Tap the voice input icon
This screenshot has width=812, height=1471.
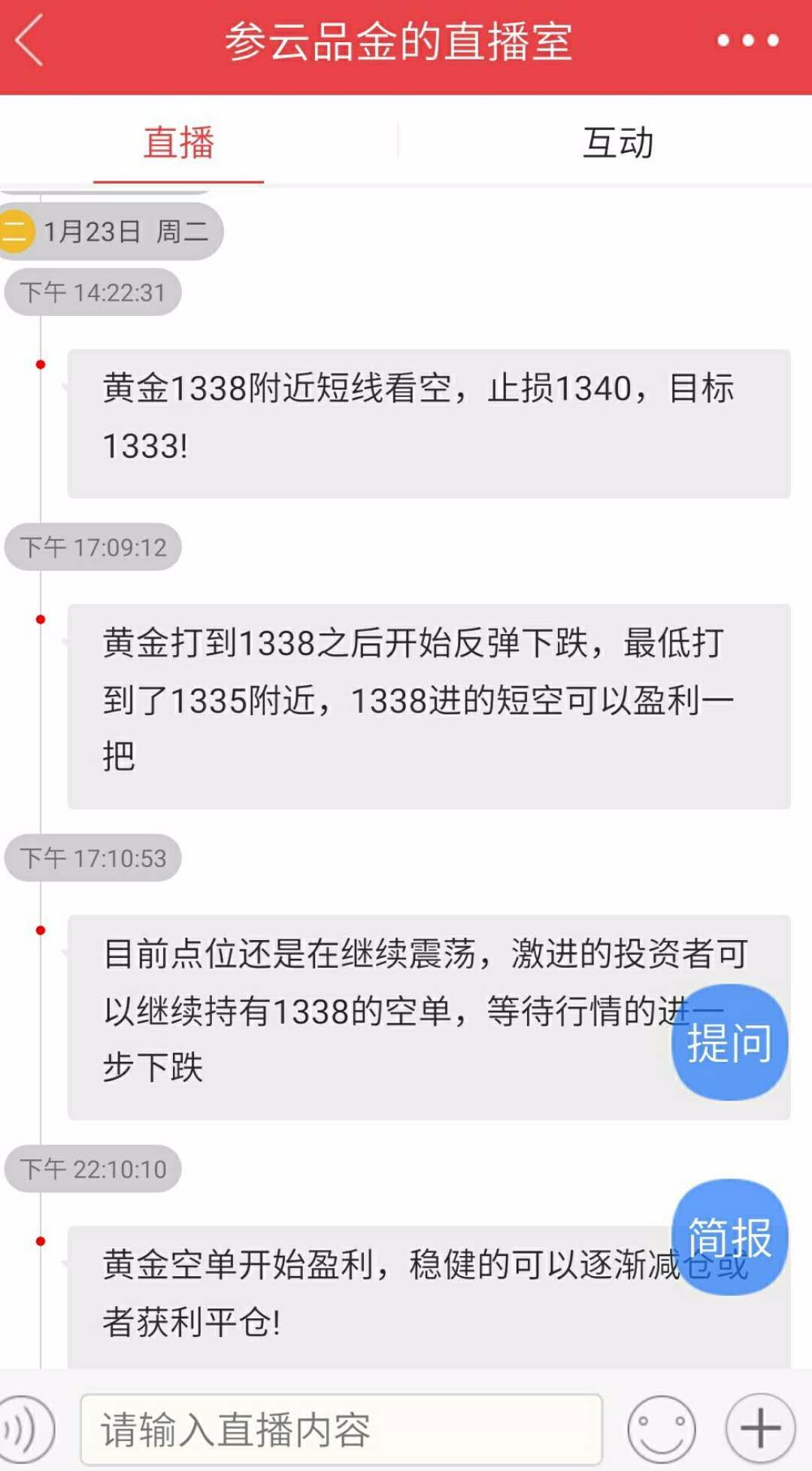click(x=24, y=1429)
